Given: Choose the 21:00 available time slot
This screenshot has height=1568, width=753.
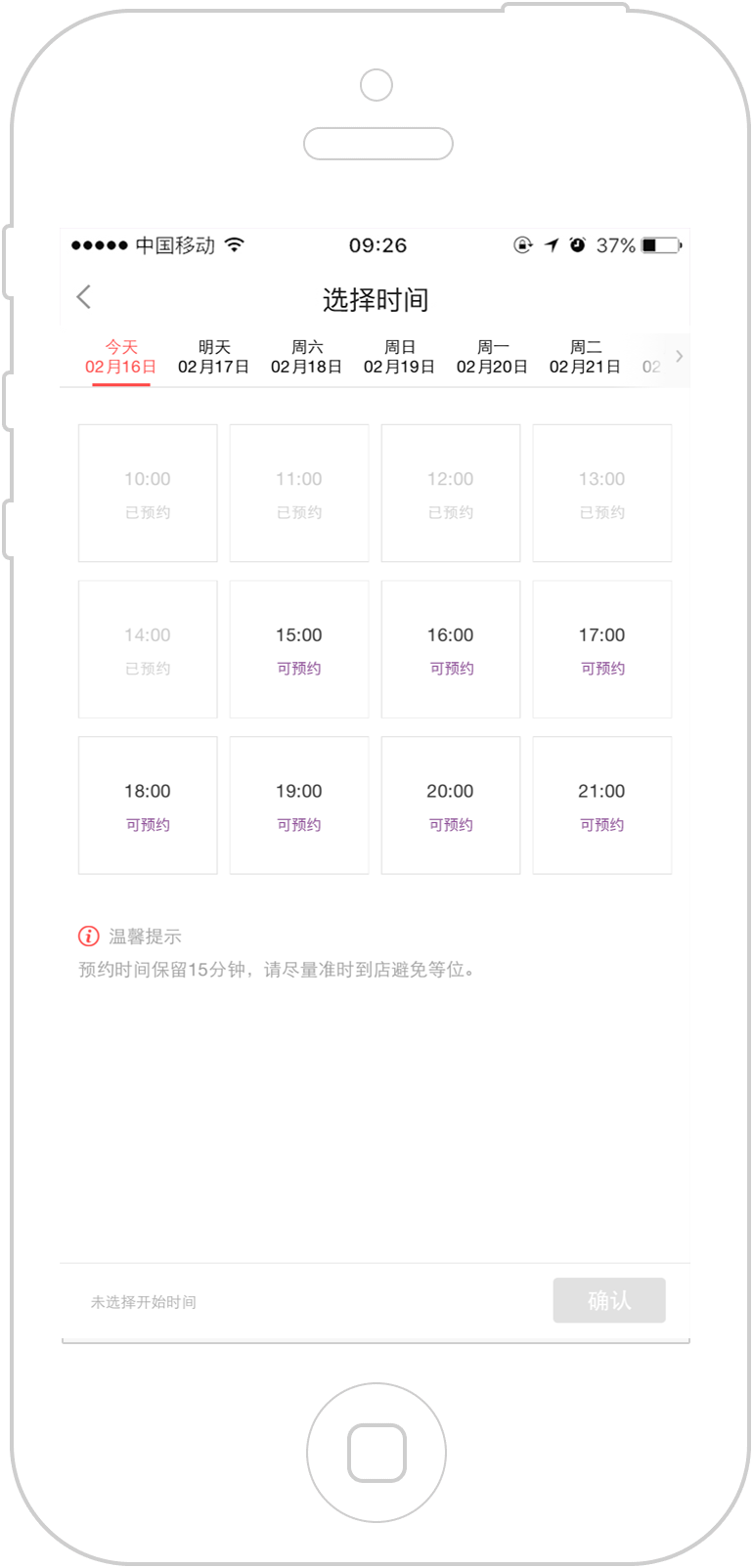Looking at the screenshot, I should click(602, 806).
